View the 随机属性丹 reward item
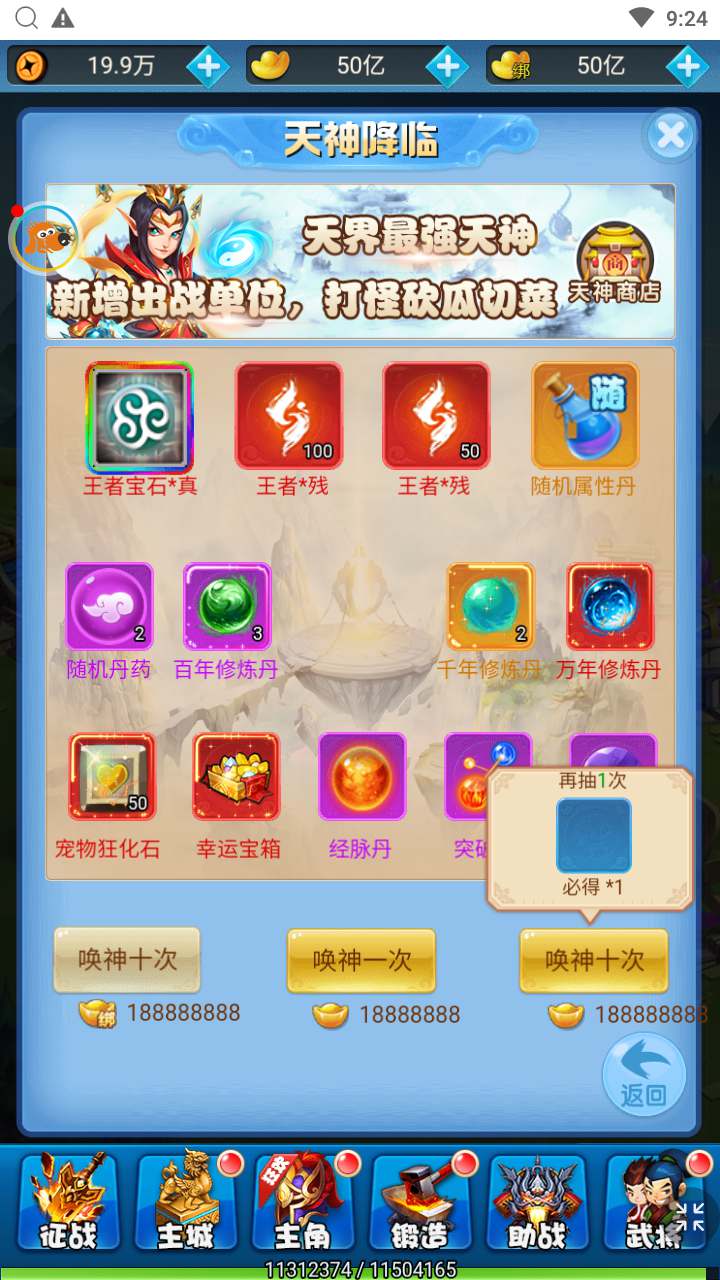Viewport: 720px width, 1280px height. pos(584,417)
